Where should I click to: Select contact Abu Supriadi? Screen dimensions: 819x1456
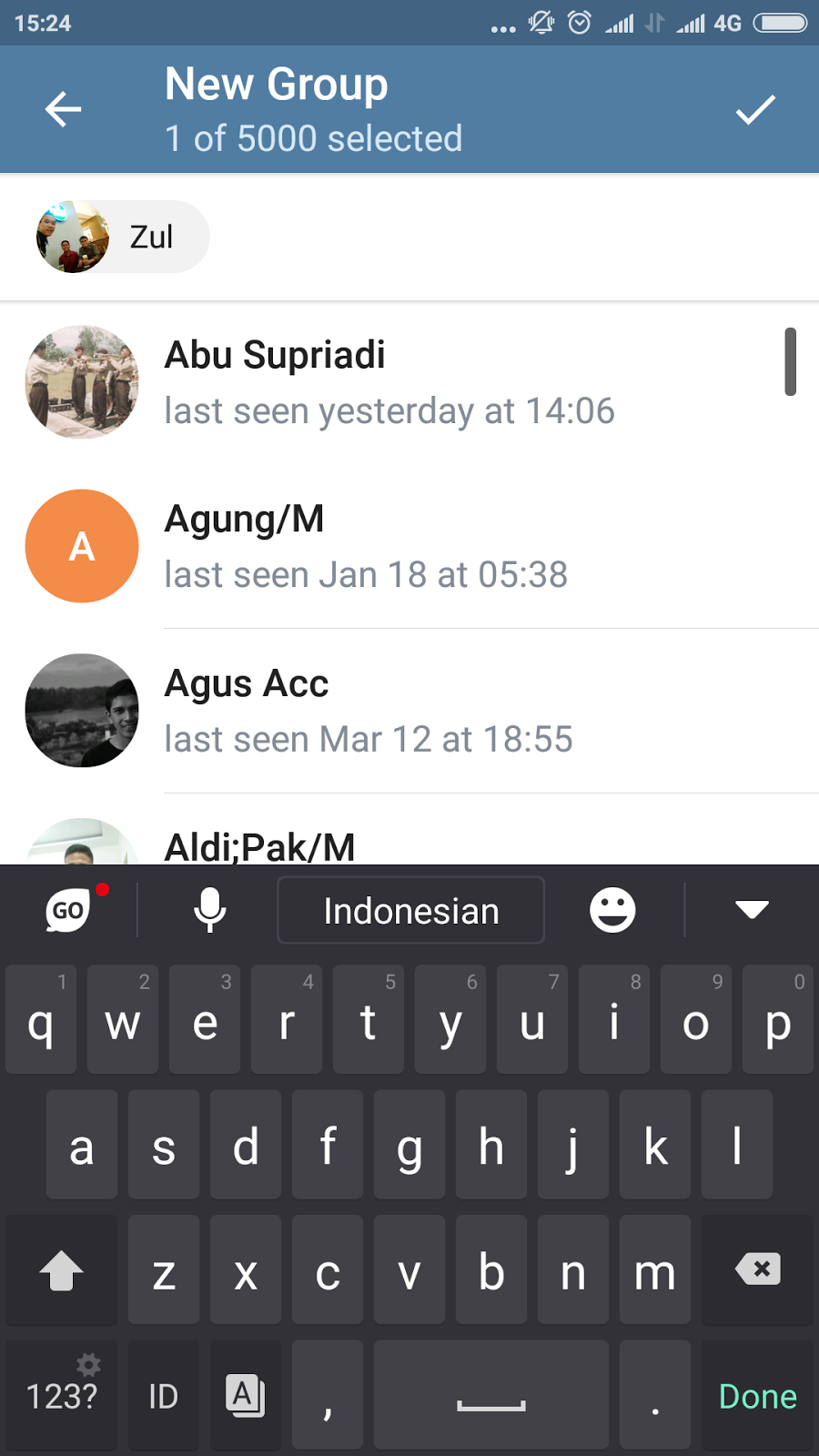409,382
